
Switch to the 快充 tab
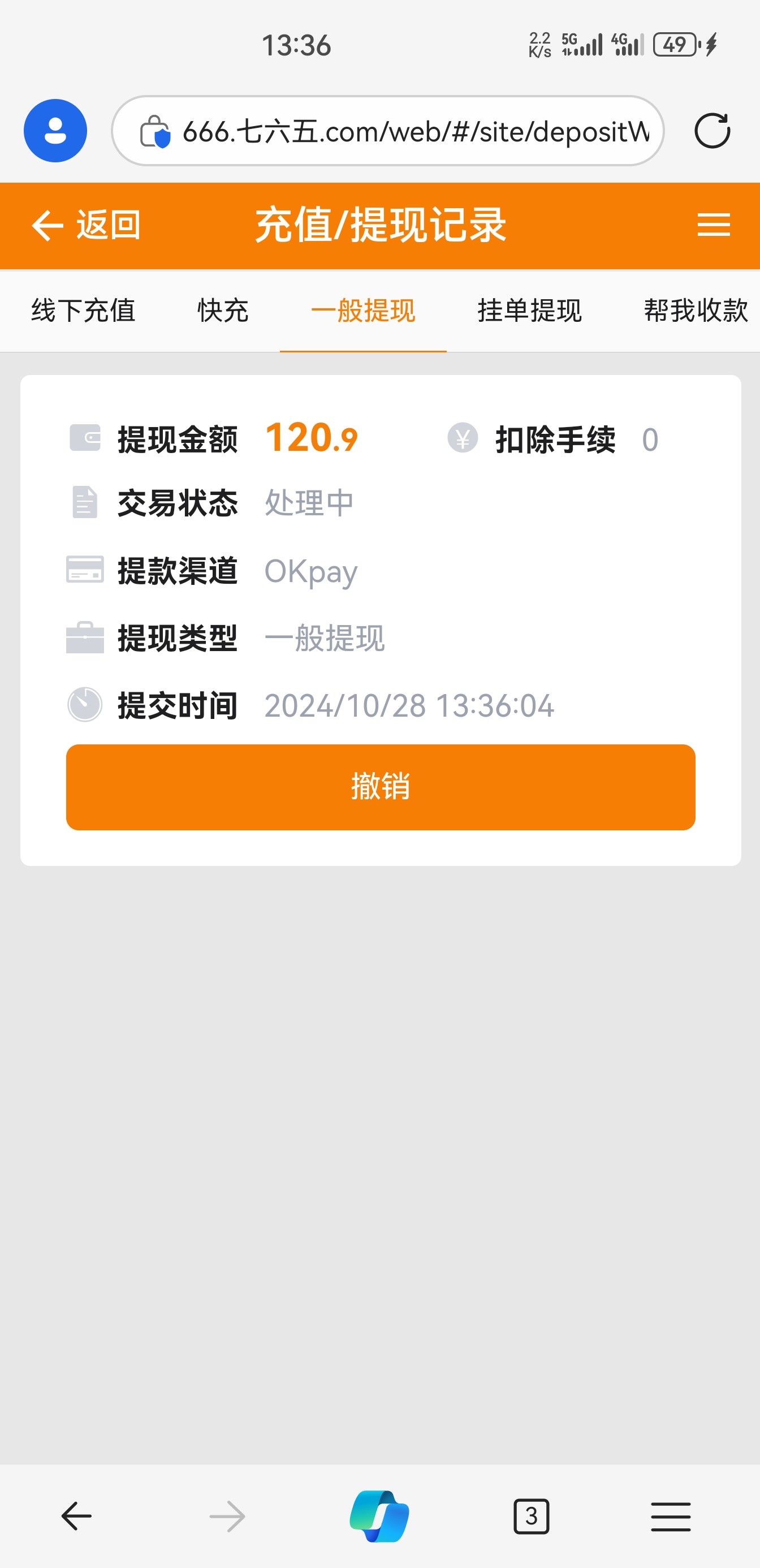(x=223, y=311)
